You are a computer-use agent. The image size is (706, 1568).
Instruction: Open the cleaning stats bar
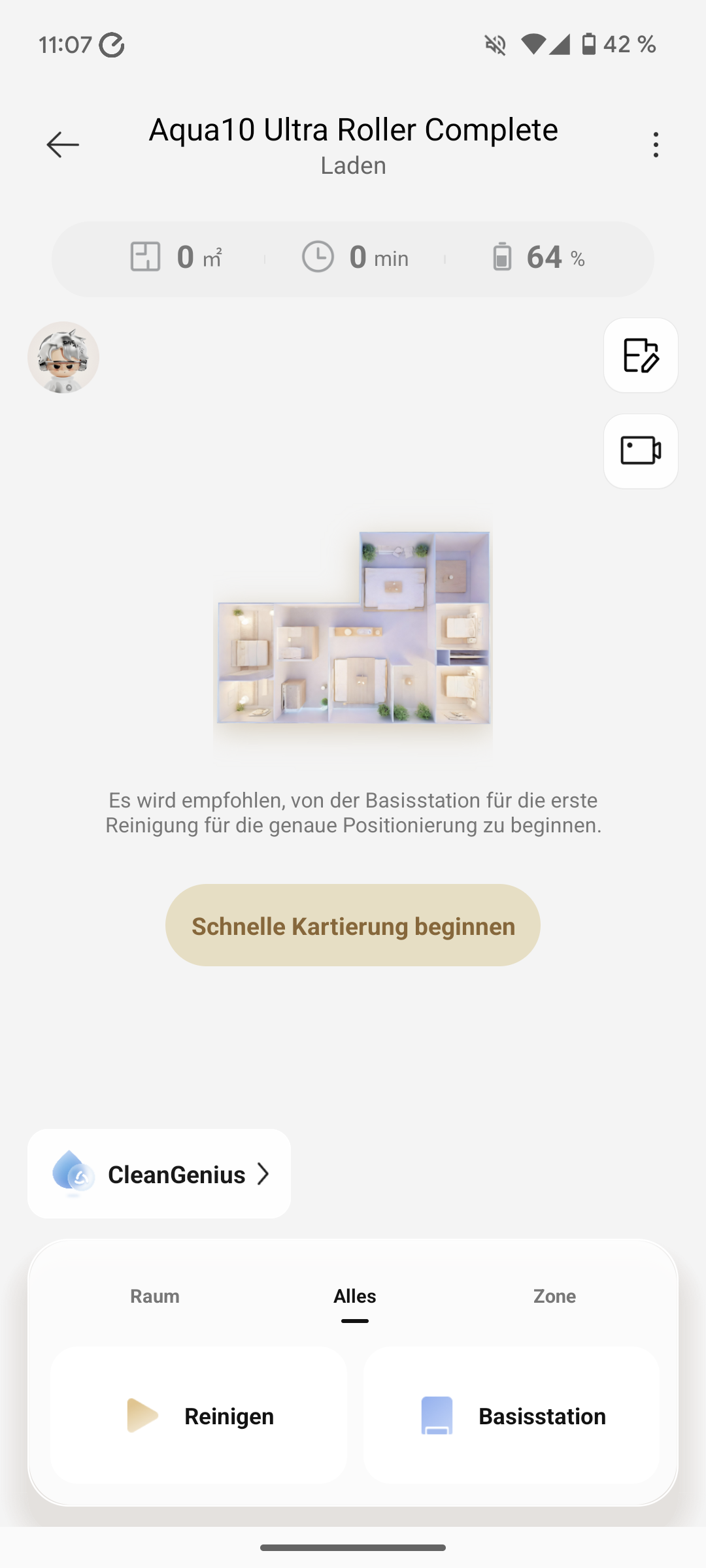click(x=353, y=259)
